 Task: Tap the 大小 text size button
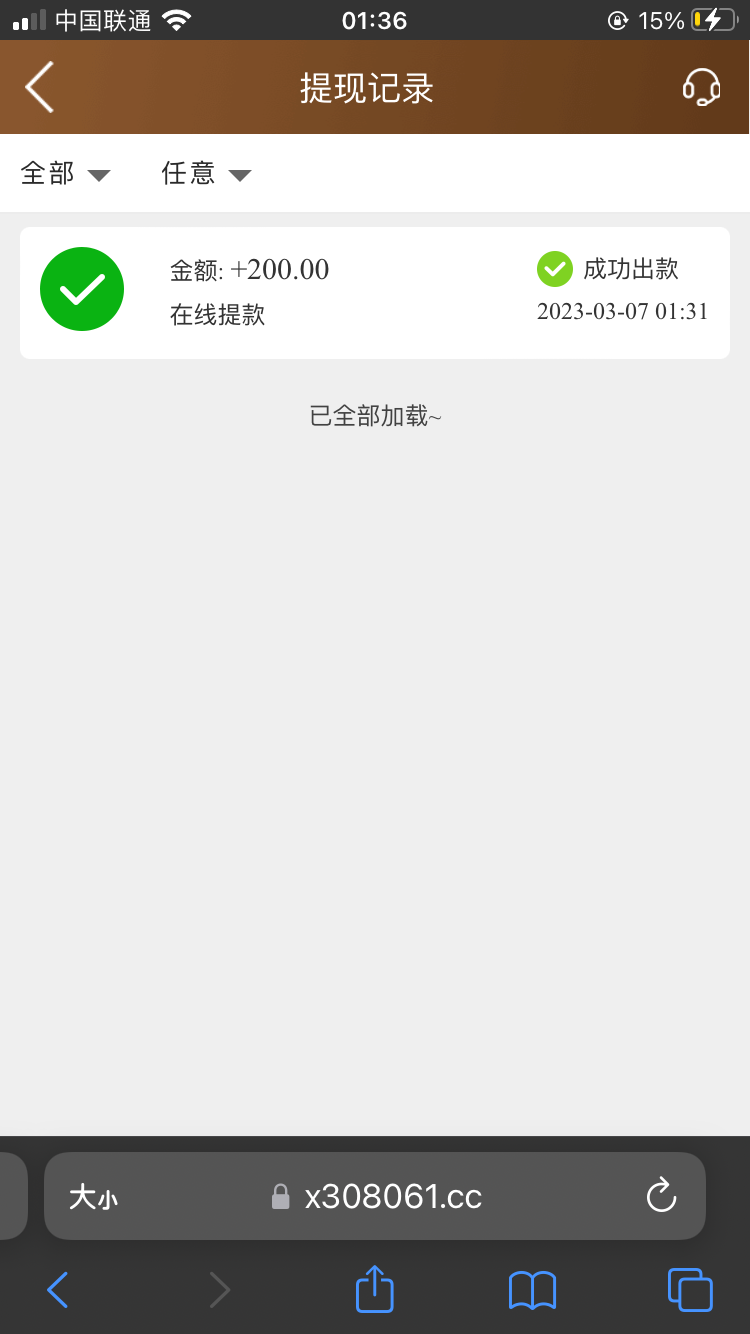[93, 1197]
